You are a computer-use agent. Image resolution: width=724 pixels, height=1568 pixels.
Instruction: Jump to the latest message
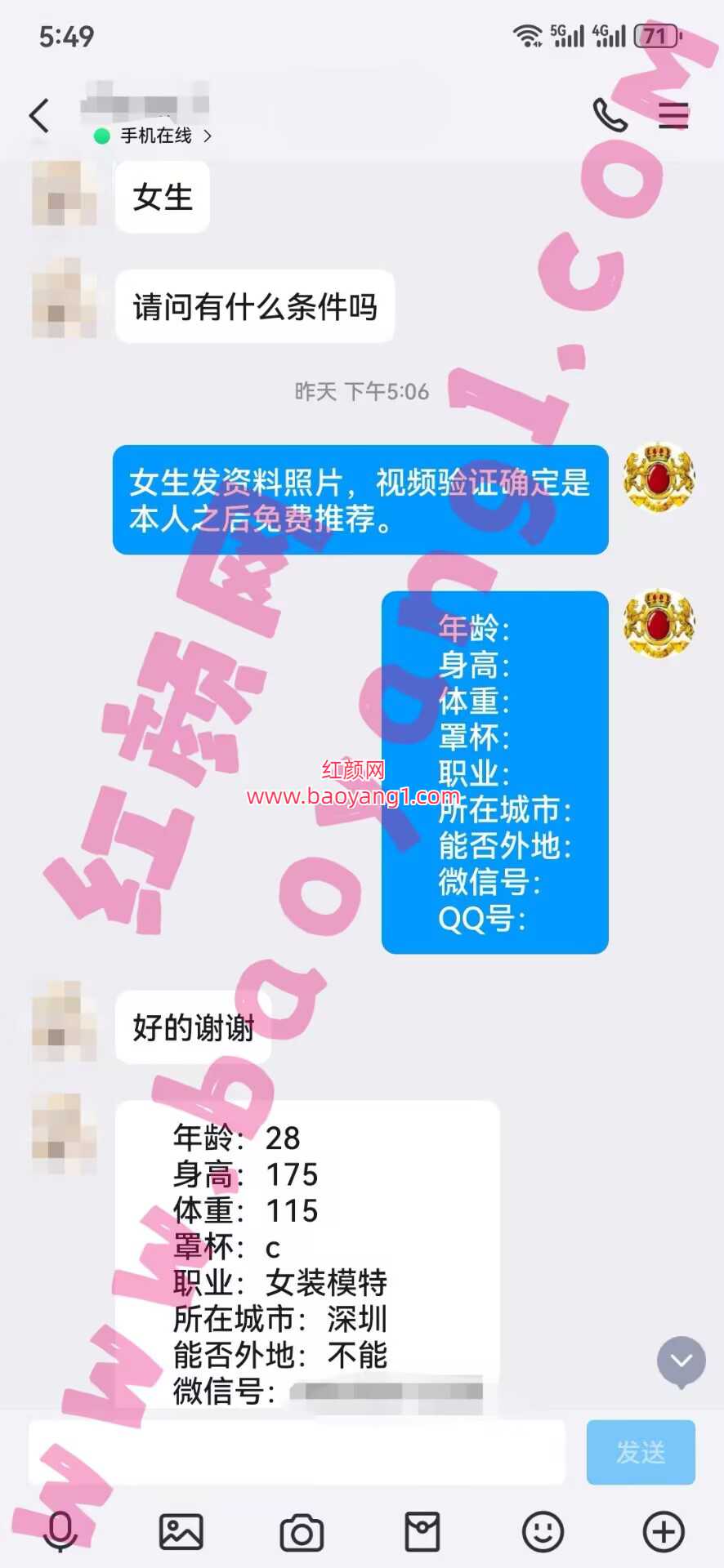tap(681, 1361)
